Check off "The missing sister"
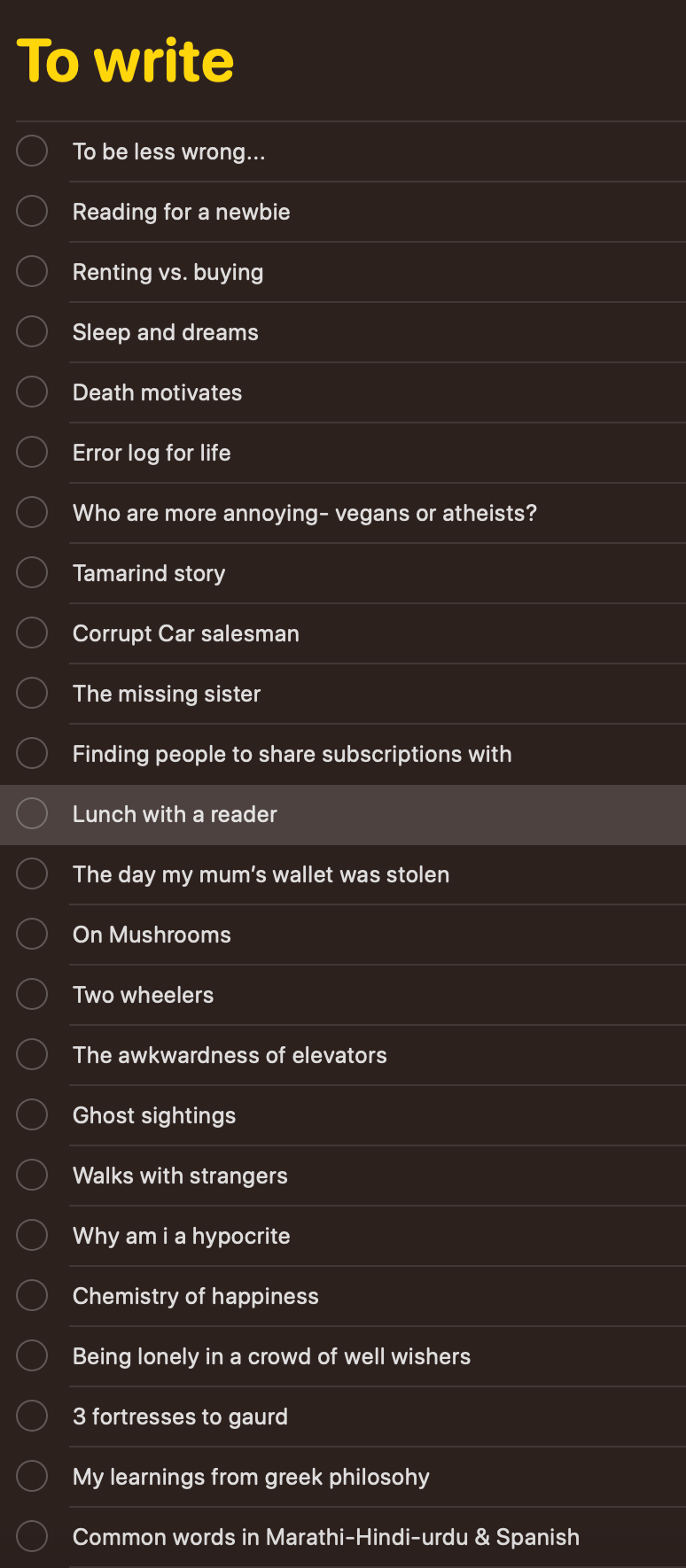Screen dimensions: 686x1568 pos(32,693)
